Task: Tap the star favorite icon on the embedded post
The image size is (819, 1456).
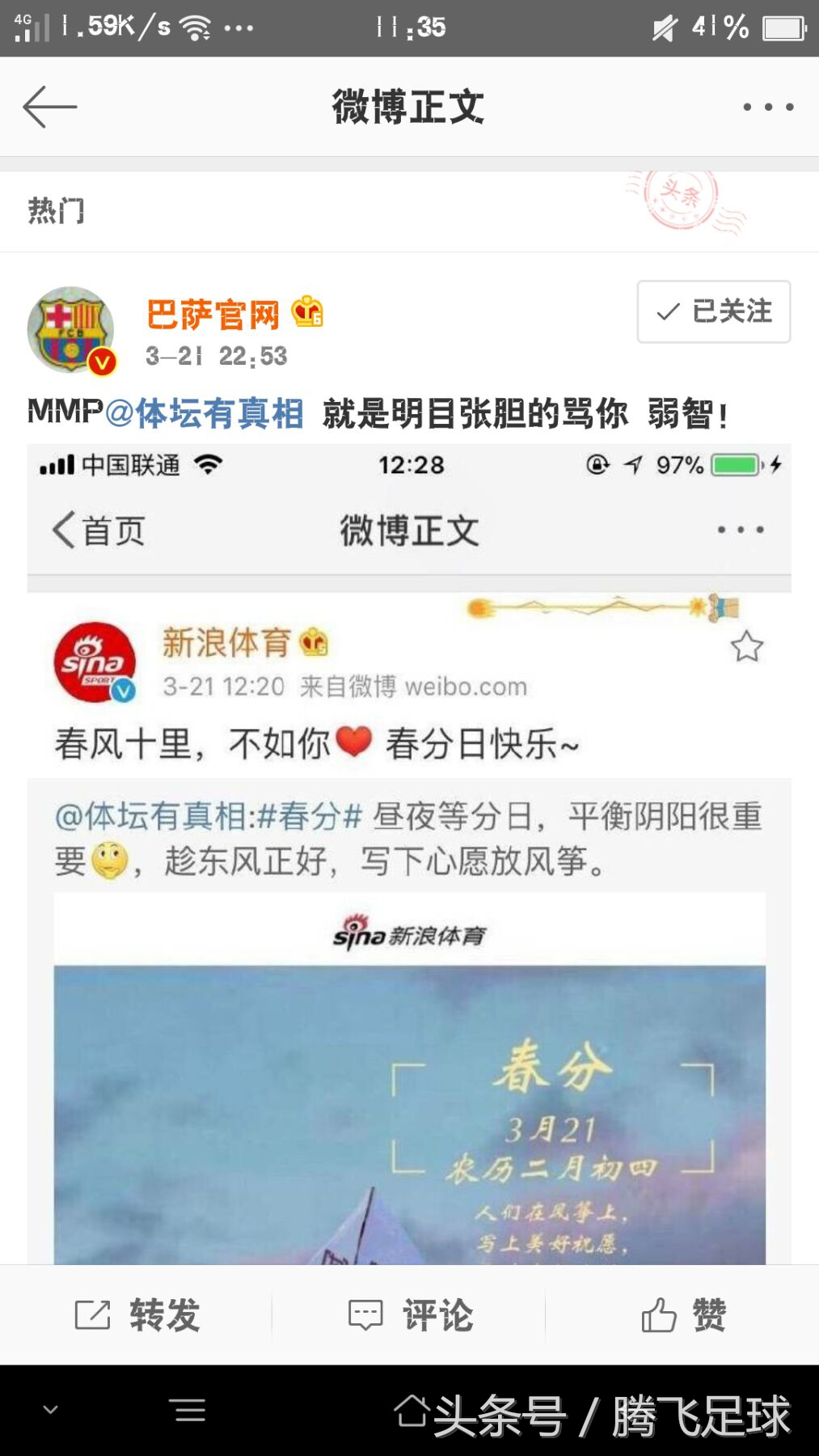Action: tap(747, 643)
